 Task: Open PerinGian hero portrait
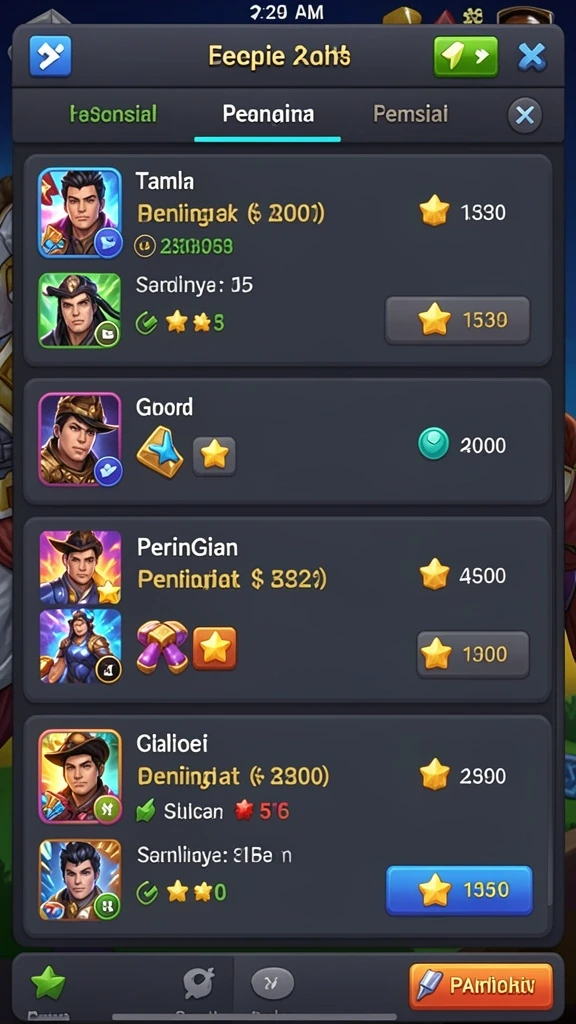pos(80,567)
